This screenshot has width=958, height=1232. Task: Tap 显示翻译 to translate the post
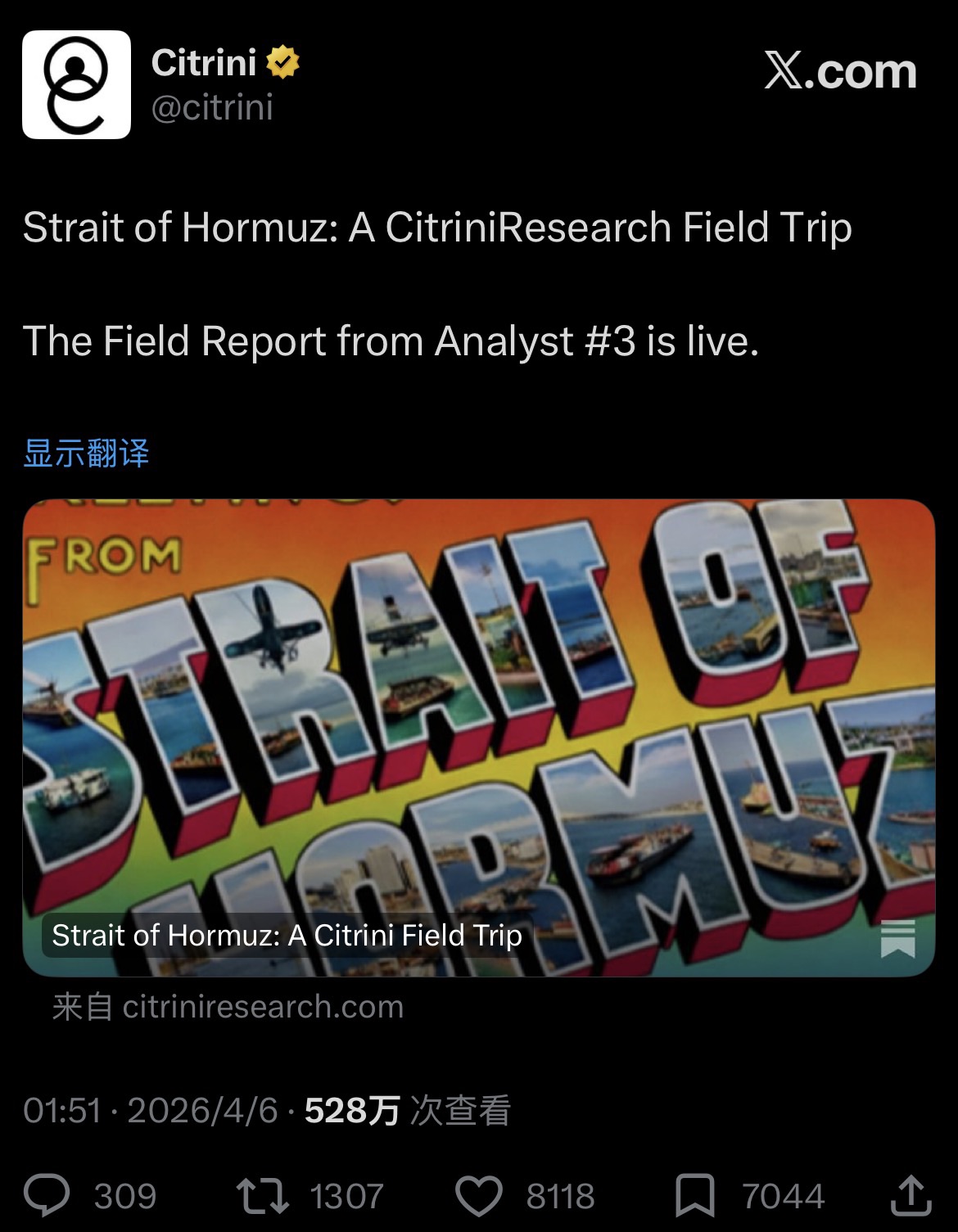click(x=86, y=453)
